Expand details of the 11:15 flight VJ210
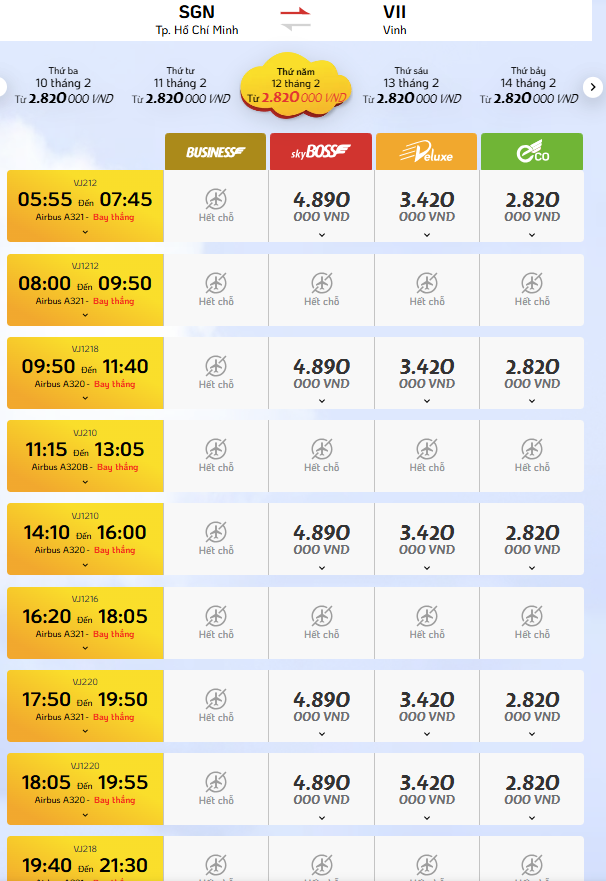This screenshot has width=606, height=881. [85, 481]
